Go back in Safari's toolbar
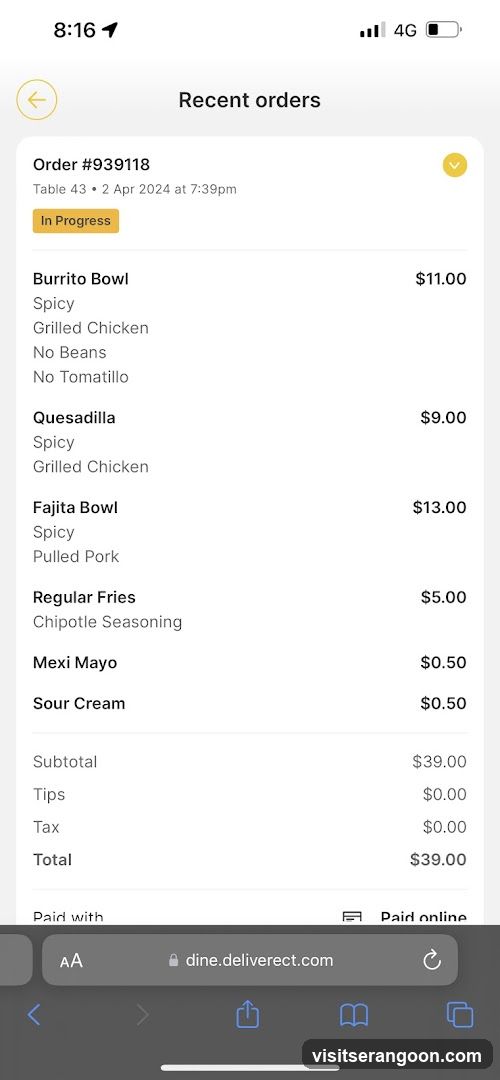 (34, 1015)
